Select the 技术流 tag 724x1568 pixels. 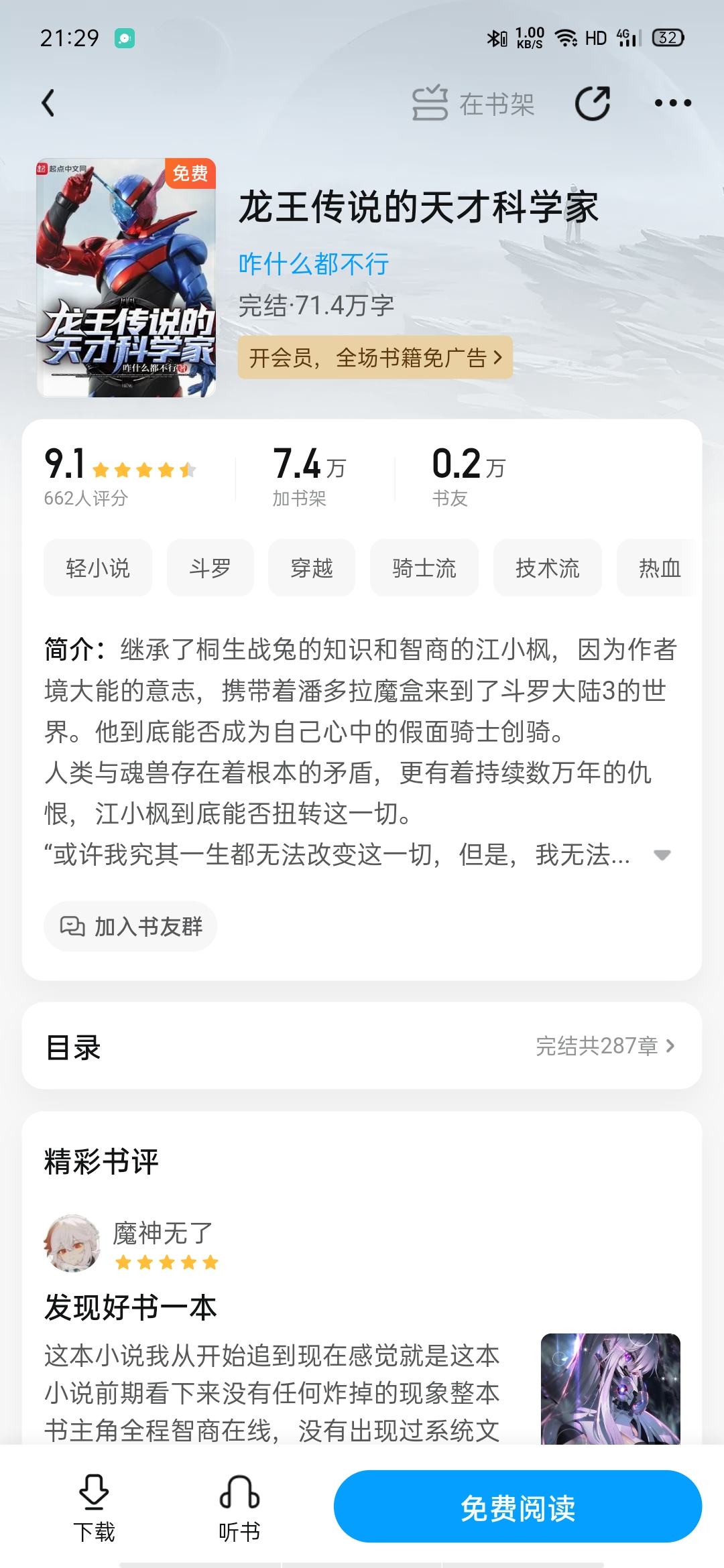pyautogui.click(x=547, y=568)
